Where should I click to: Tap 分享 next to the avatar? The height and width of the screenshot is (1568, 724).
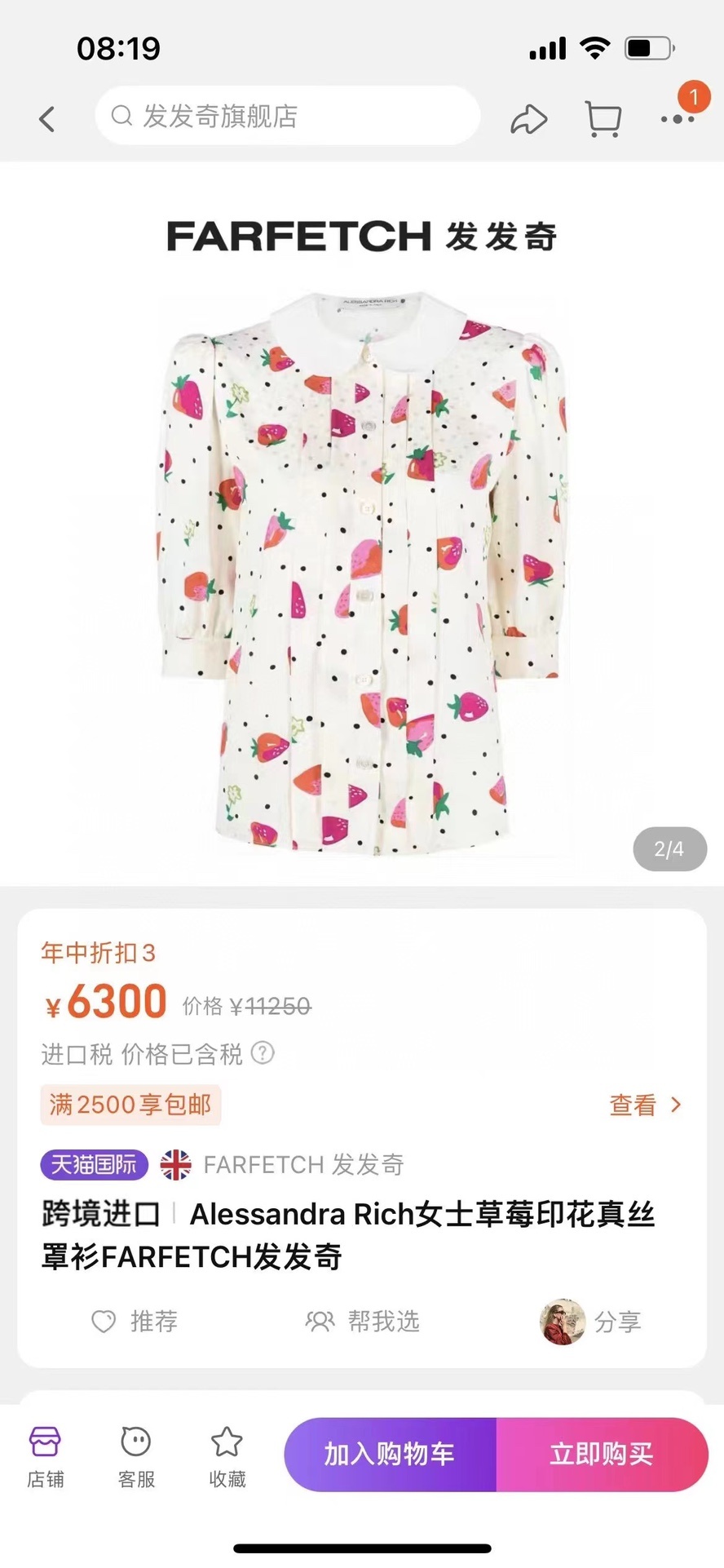(616, 1322)
